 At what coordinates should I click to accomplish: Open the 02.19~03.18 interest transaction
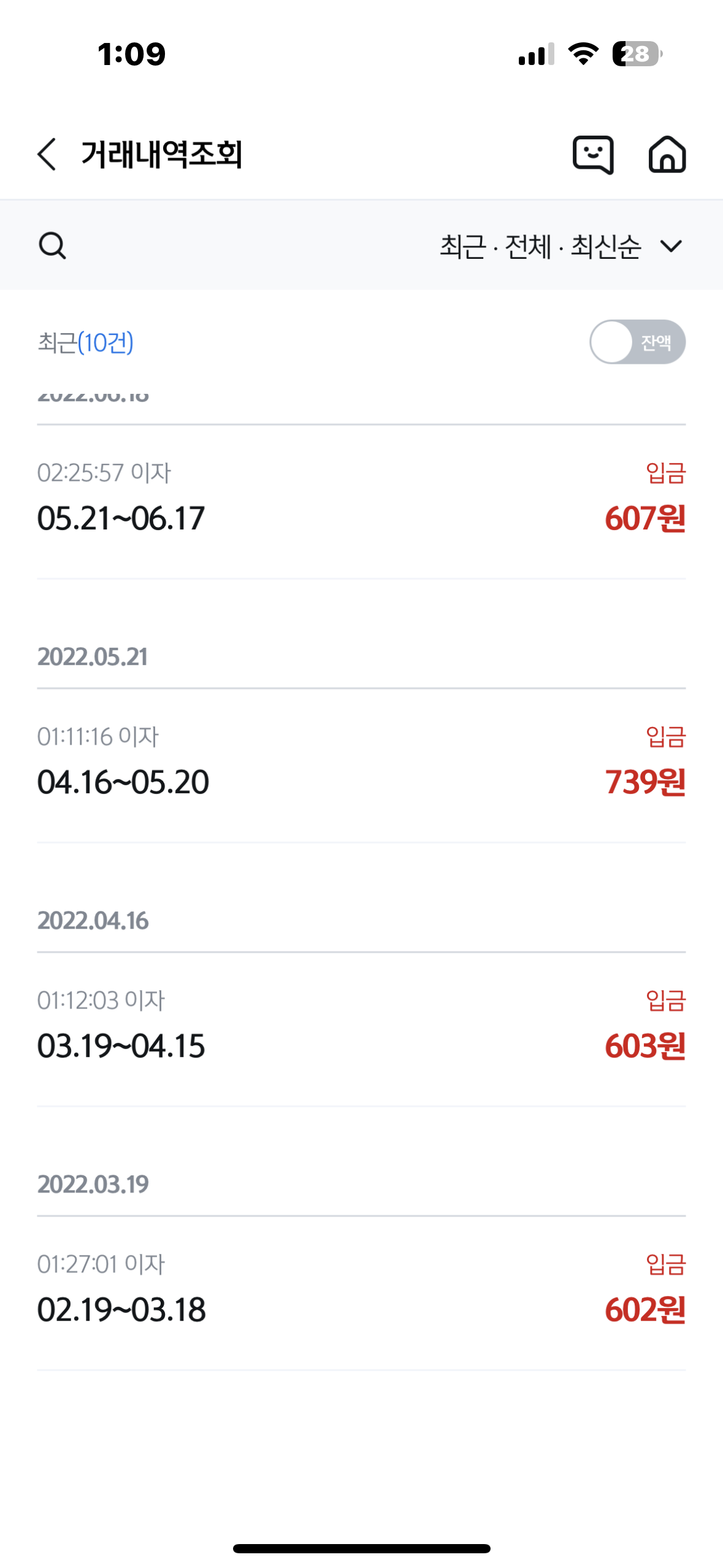(361, 1293)
